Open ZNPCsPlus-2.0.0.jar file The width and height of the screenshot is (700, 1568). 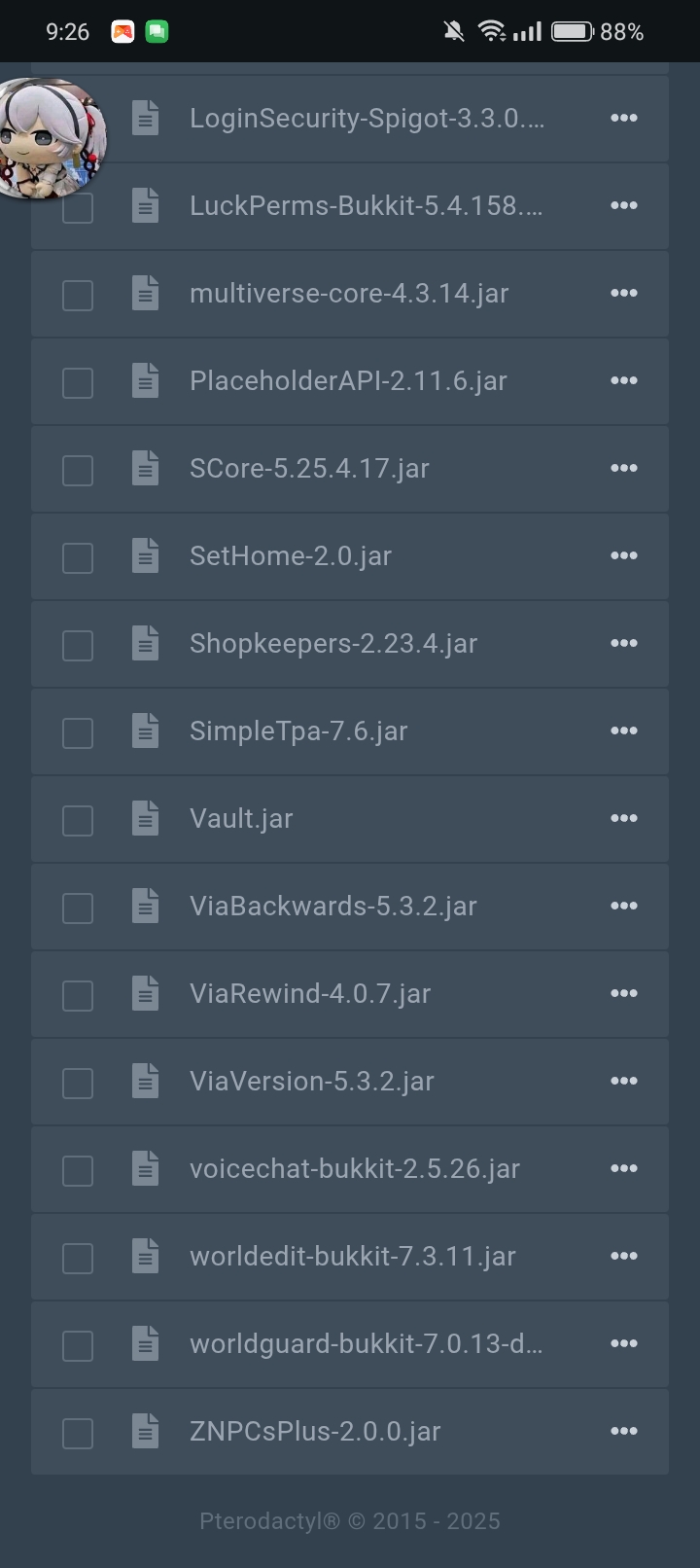point(315,1432)
